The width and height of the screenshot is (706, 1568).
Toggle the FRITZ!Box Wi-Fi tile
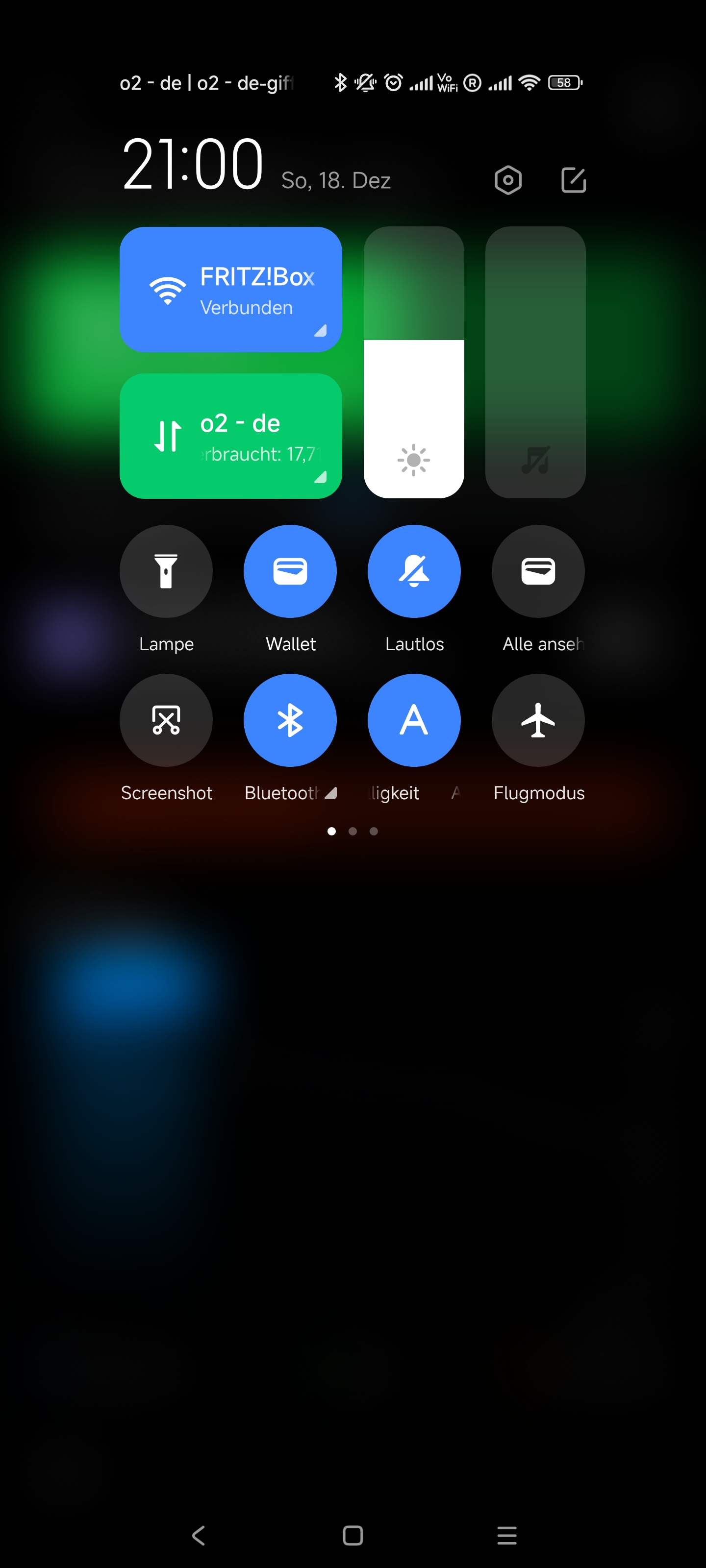[231, 290]
